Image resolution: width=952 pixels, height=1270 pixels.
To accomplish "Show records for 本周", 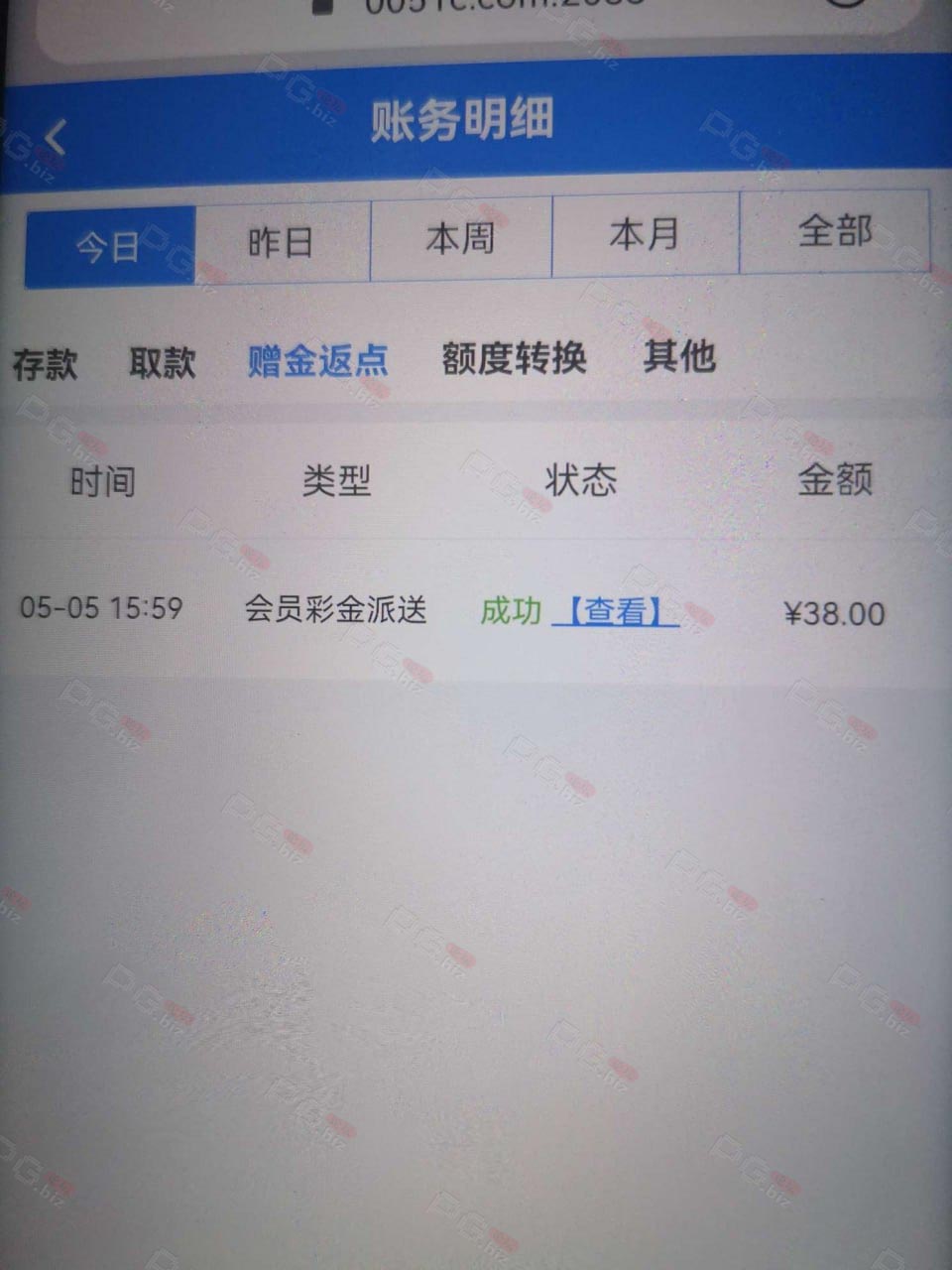I will tap(460, 238).
